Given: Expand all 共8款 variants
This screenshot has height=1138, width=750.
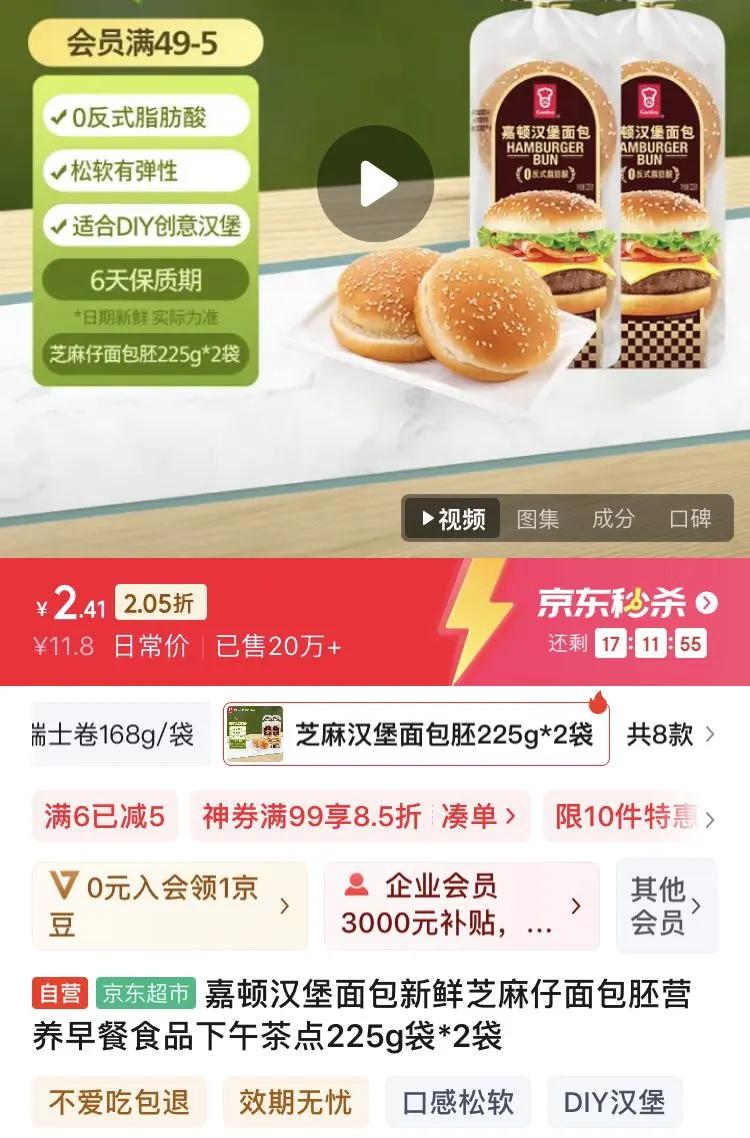Looking at the screenshot, I should point(671,735).
